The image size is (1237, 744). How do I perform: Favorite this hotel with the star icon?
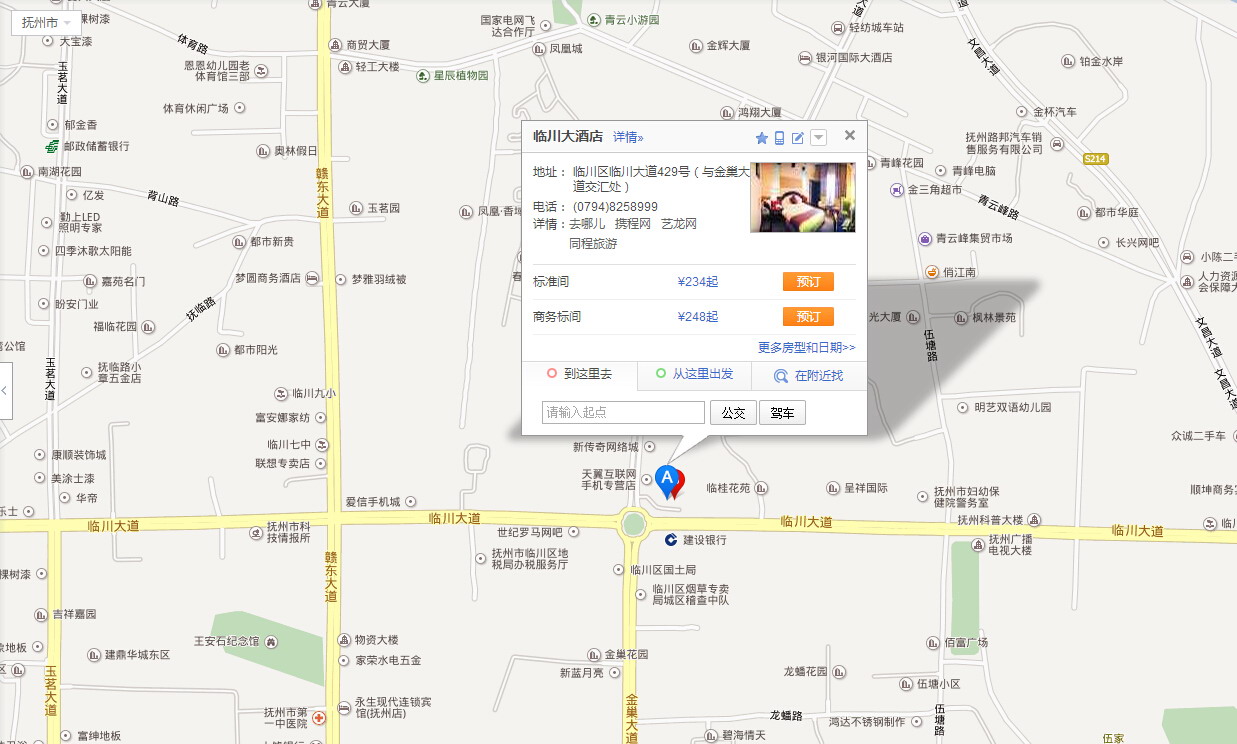click(761, 138)
